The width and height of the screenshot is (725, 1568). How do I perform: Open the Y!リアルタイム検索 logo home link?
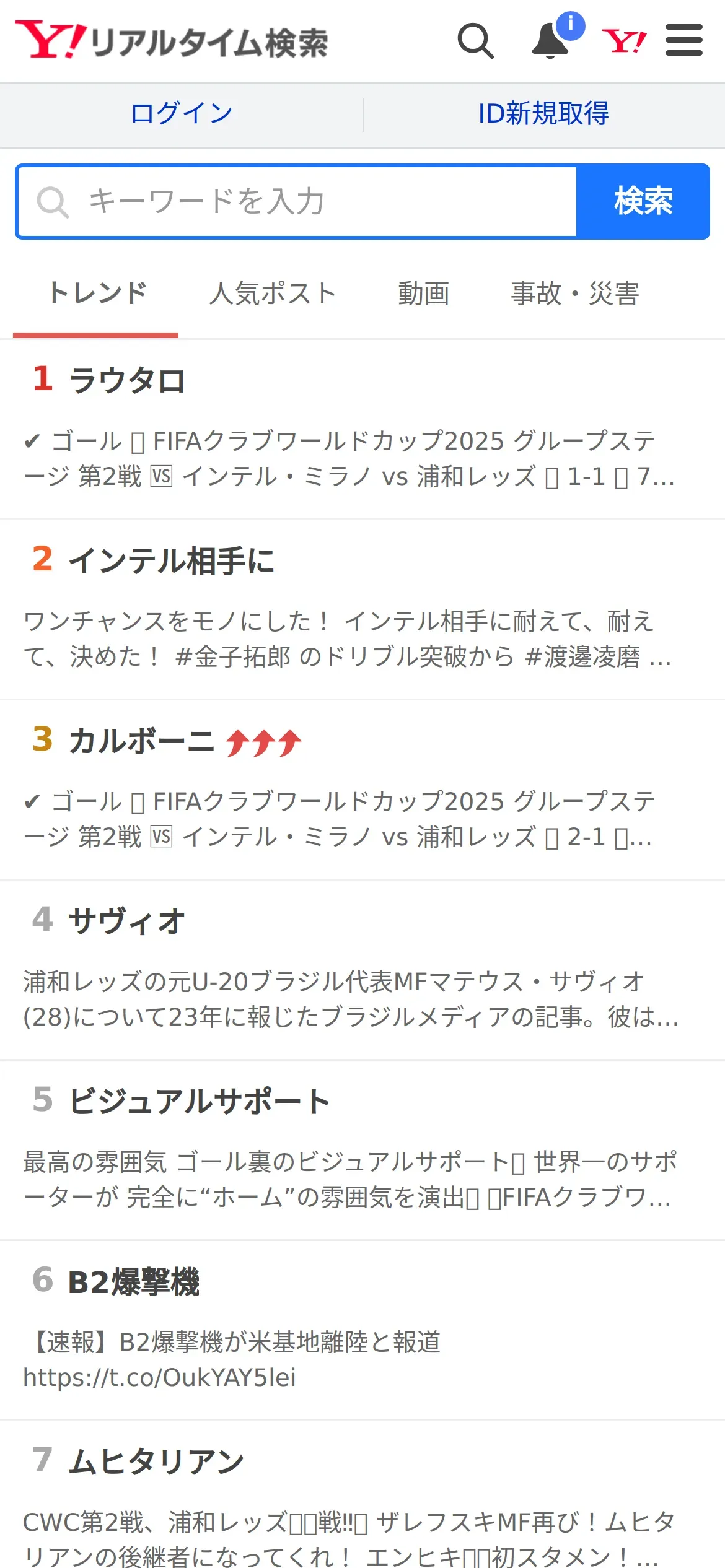click(x=172, y=41)
